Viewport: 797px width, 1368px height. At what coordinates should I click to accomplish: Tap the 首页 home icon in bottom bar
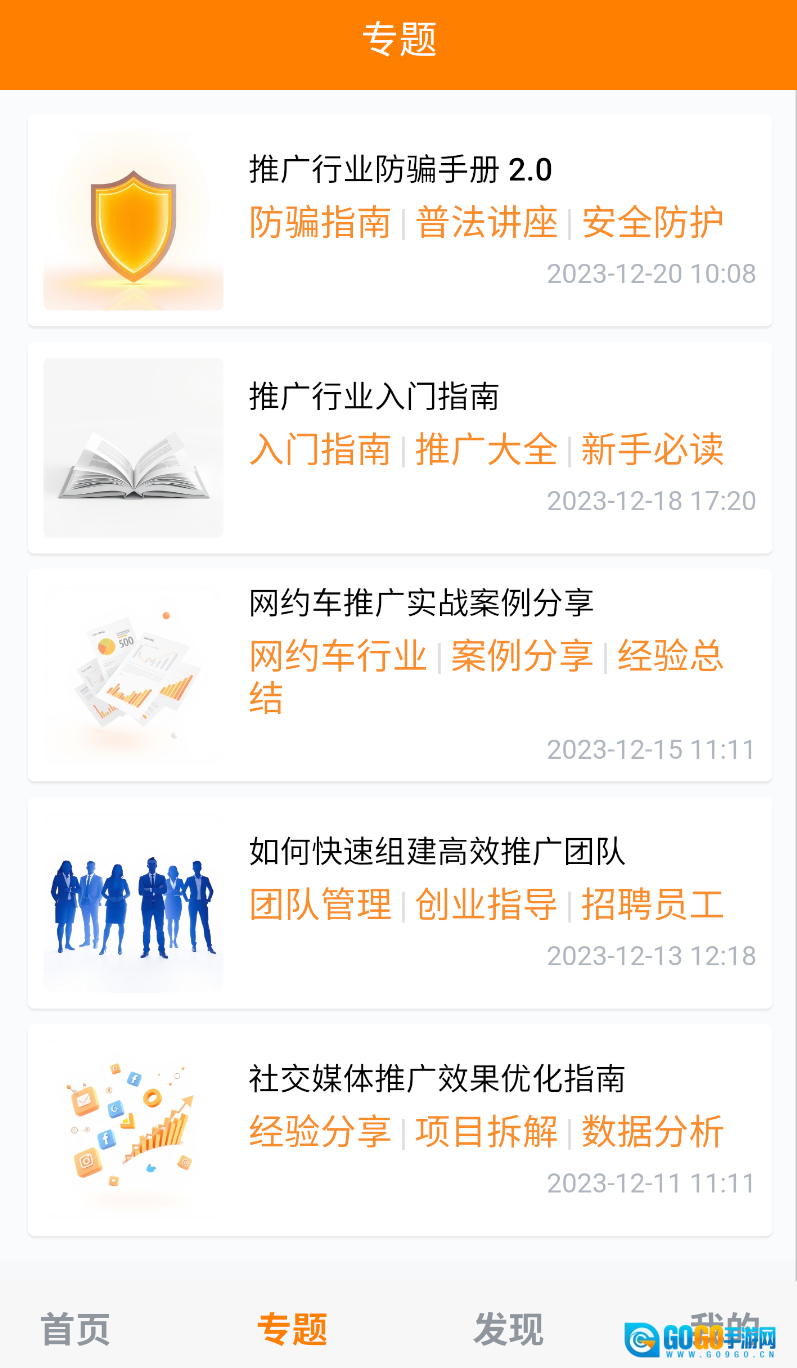point(75,1330)
